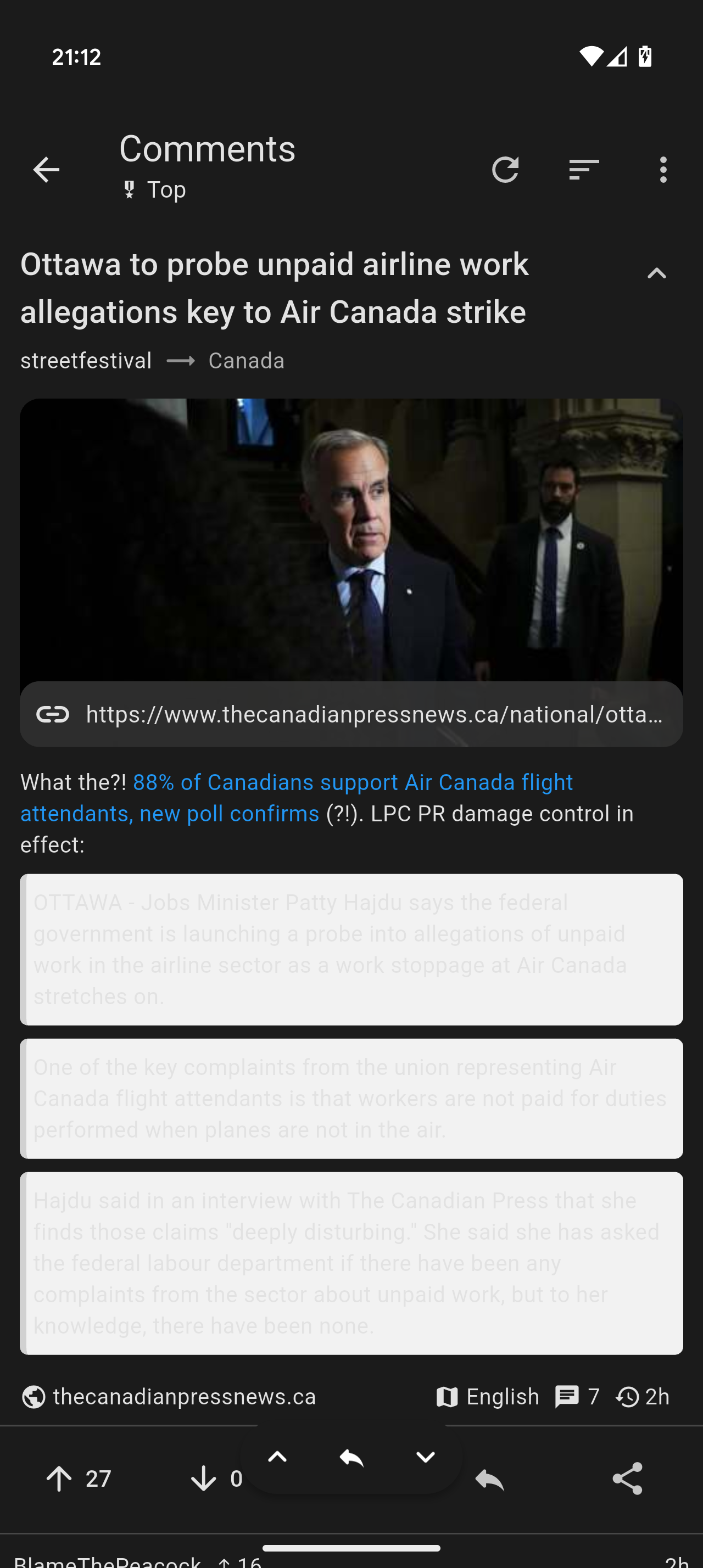Downvote the post

tap(203, 1479)
